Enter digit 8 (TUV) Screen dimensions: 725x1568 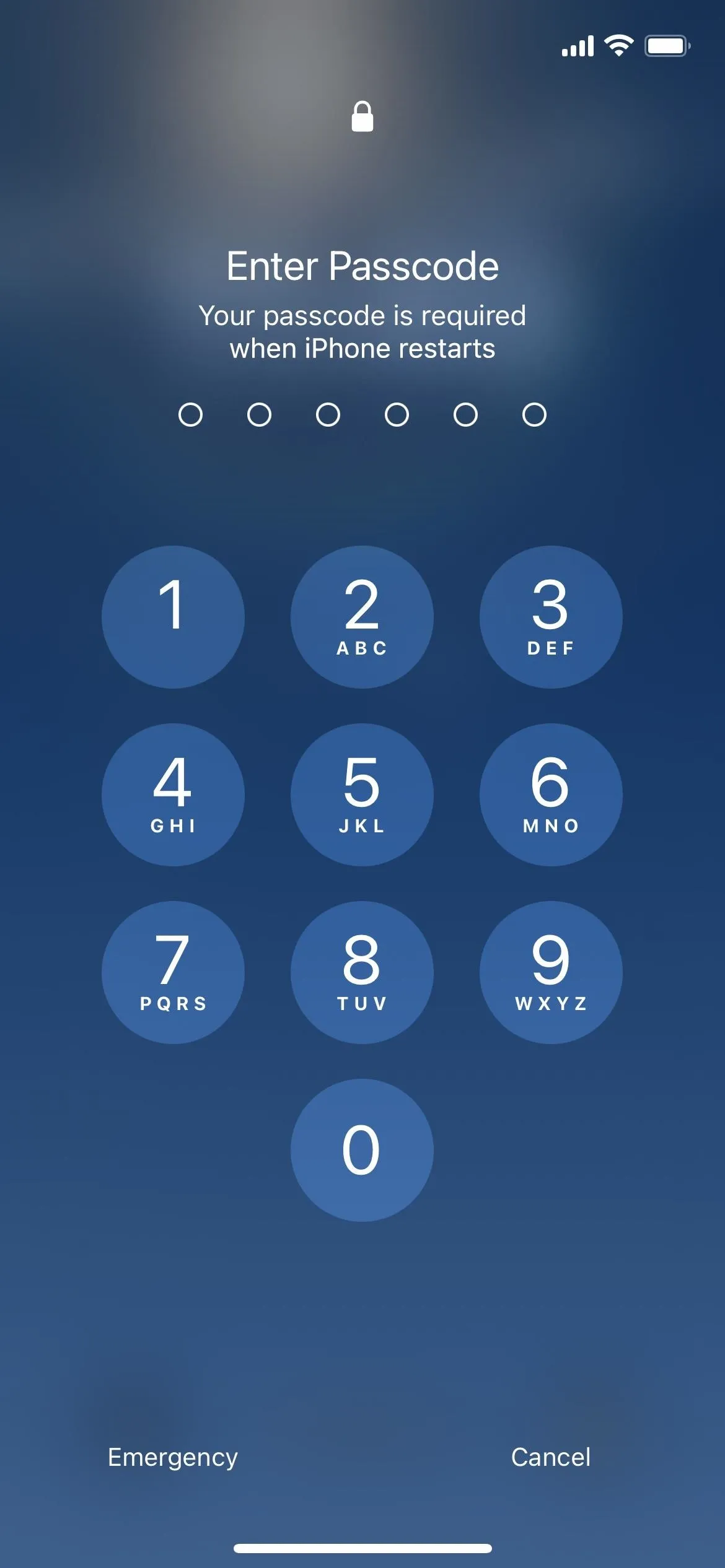tap(362, 972)
